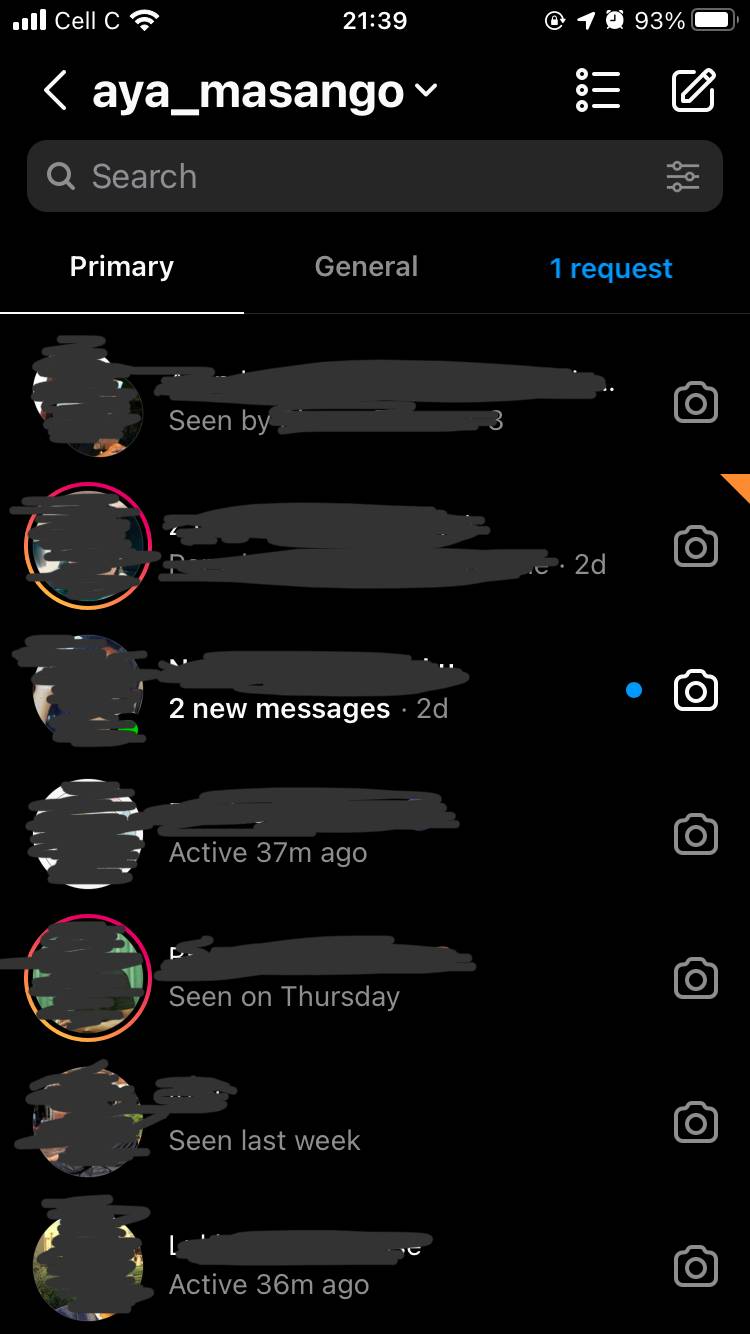Go back from the inbox
The width and height of the screenshot is (750, 1334).
[x=56, y=91]
